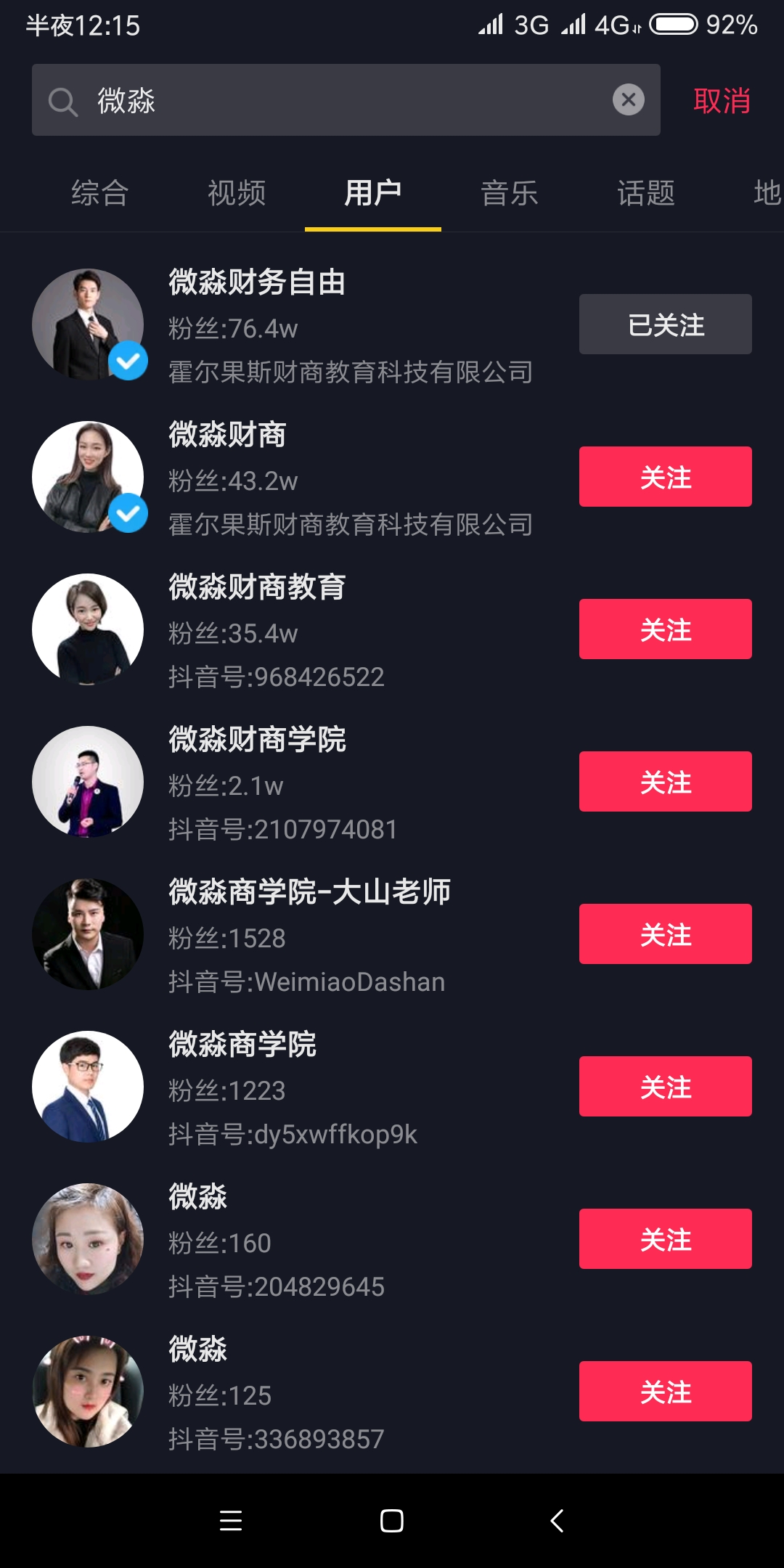Select the 话题 tab

pos(646,193)
